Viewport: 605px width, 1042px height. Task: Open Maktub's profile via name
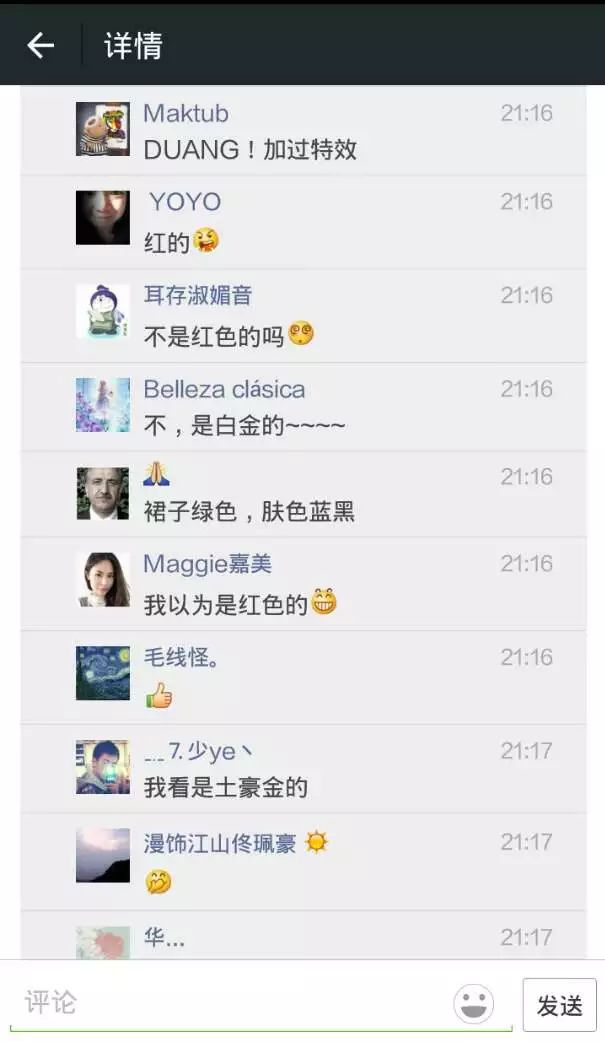click(x=186, y=113)
